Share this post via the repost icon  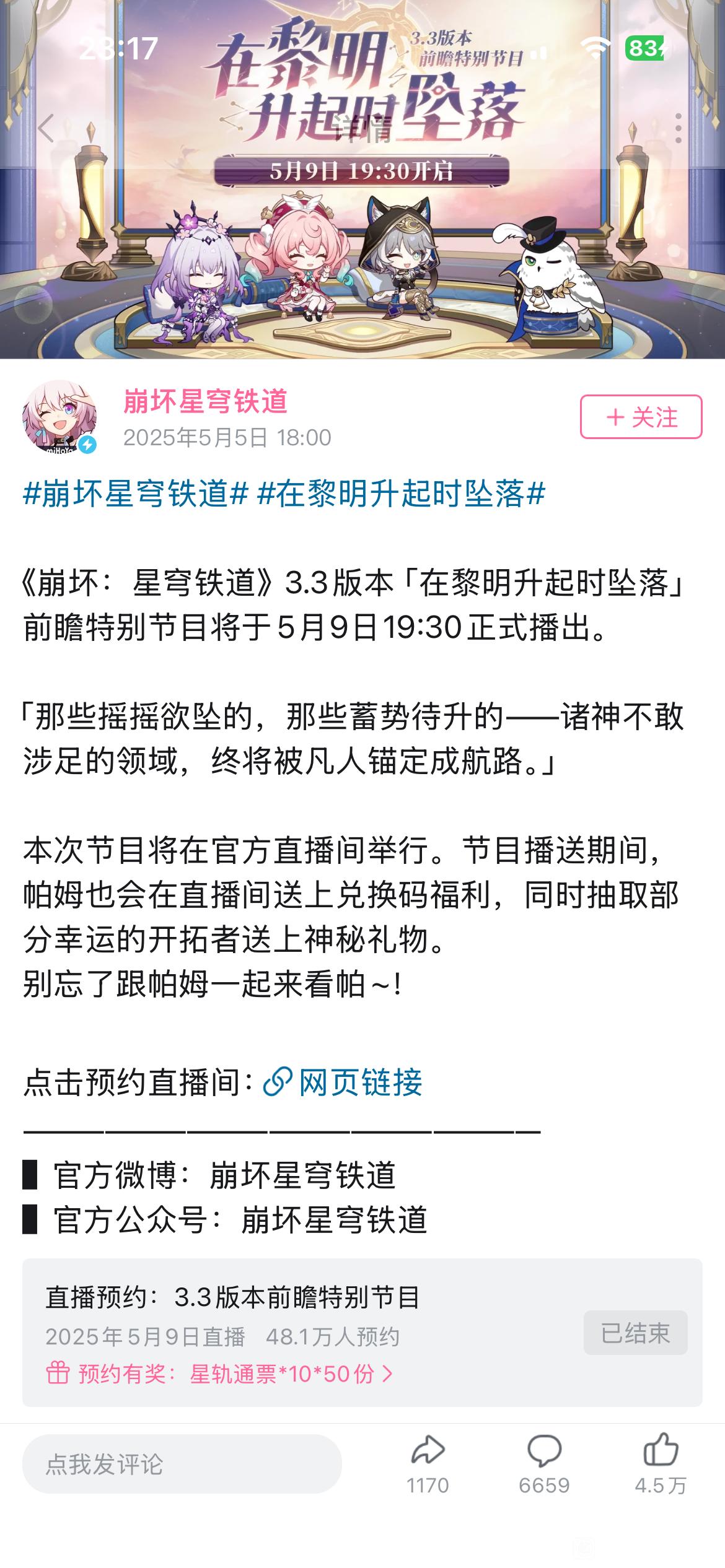coord(428,1465)
